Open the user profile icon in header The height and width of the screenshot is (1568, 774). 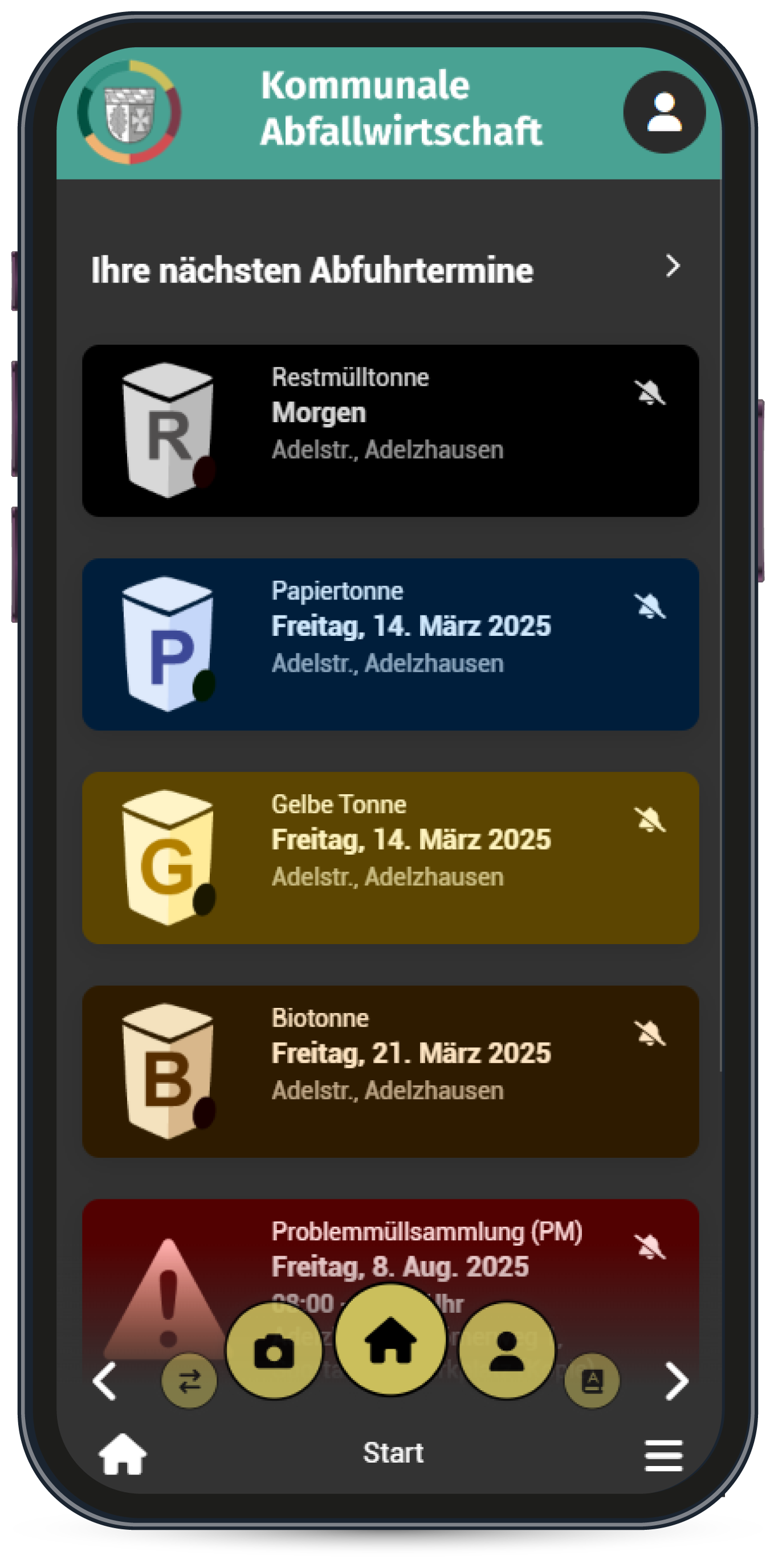[664, 112]
